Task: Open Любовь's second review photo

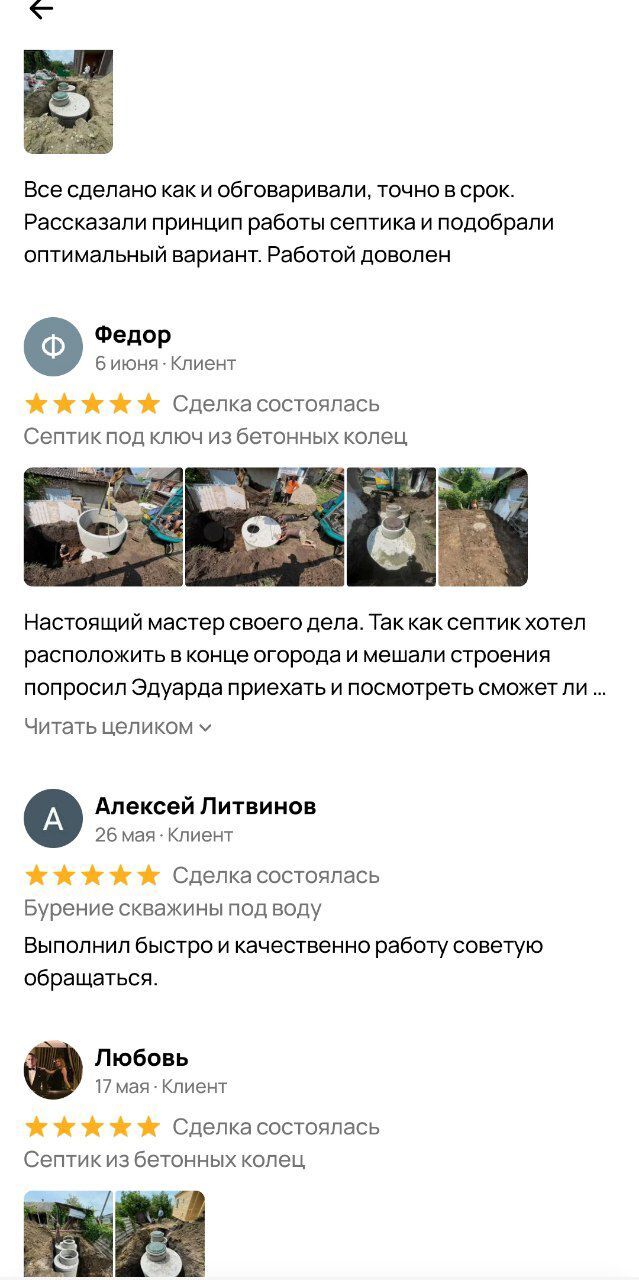Action: [160, 1234]
